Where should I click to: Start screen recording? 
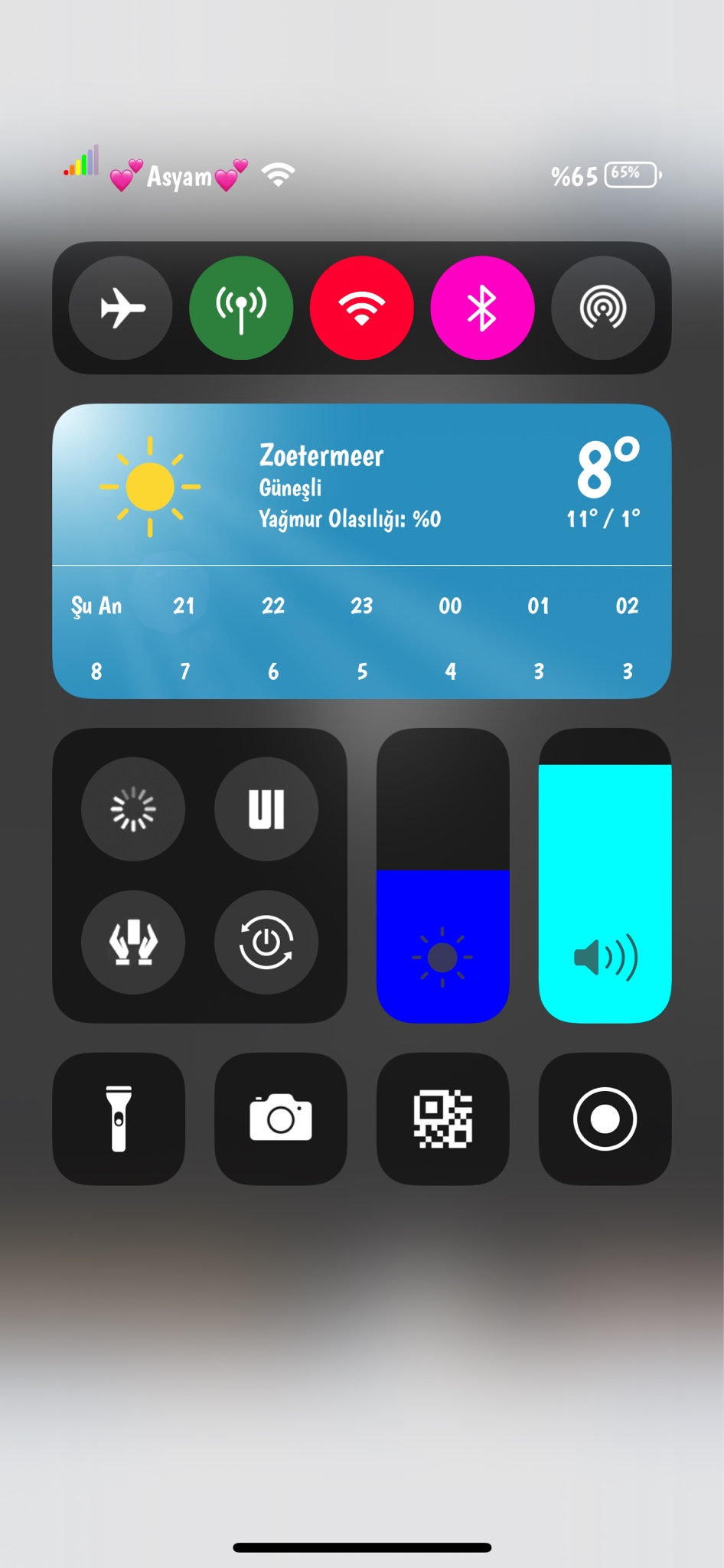(605, 1119)
